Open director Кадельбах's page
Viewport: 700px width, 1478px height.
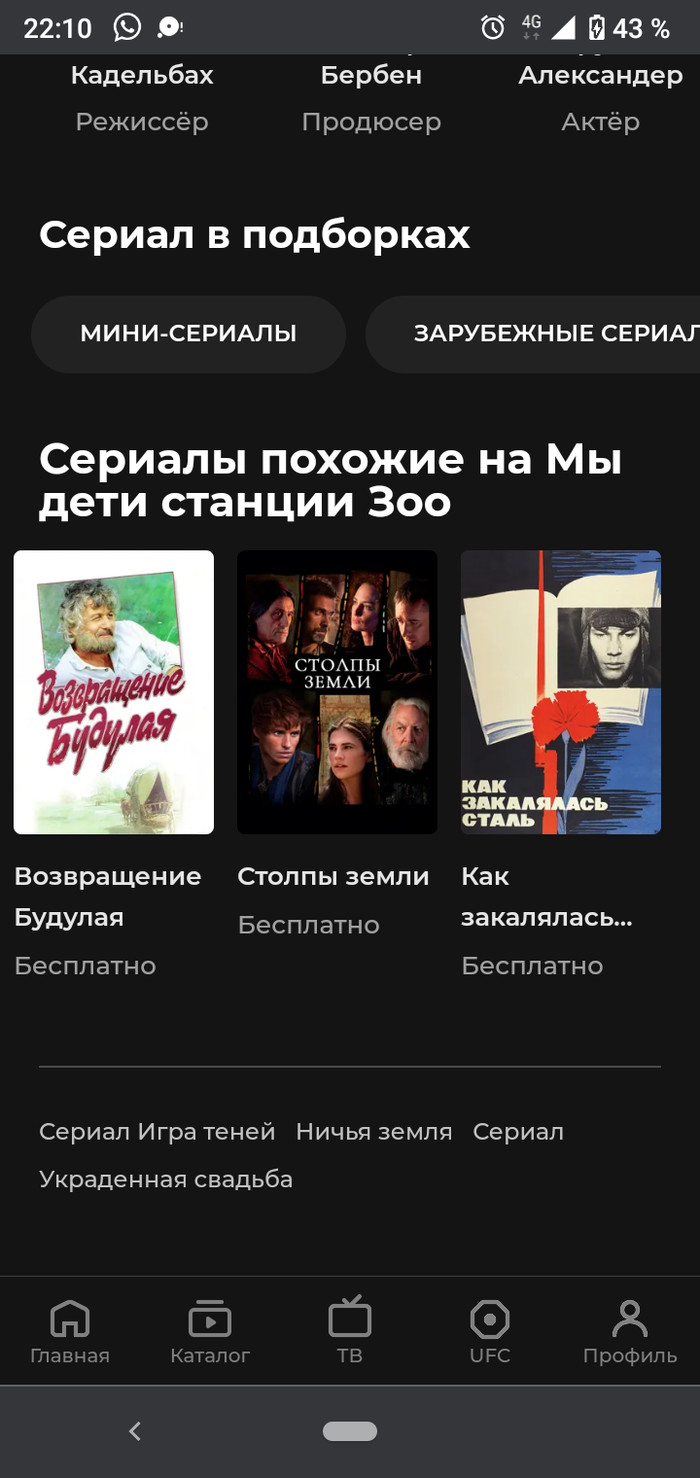point(142,97)
